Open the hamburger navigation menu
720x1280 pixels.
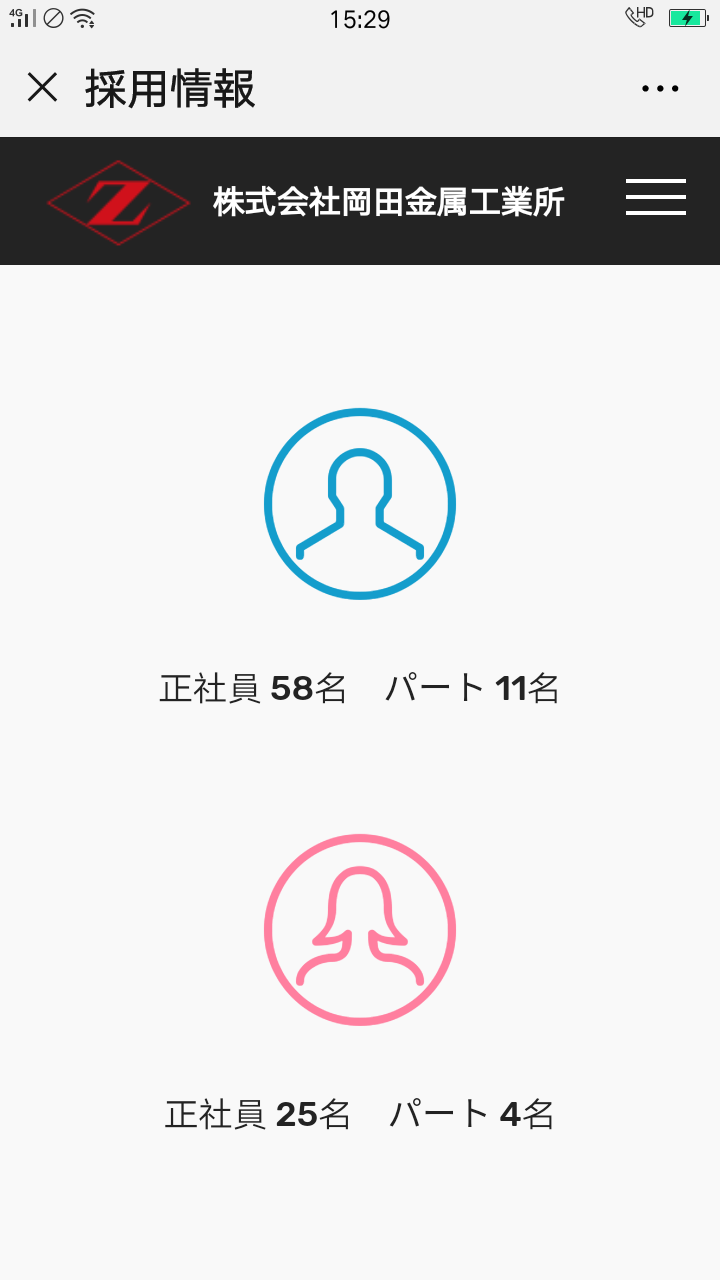click(x=656, y=198)
